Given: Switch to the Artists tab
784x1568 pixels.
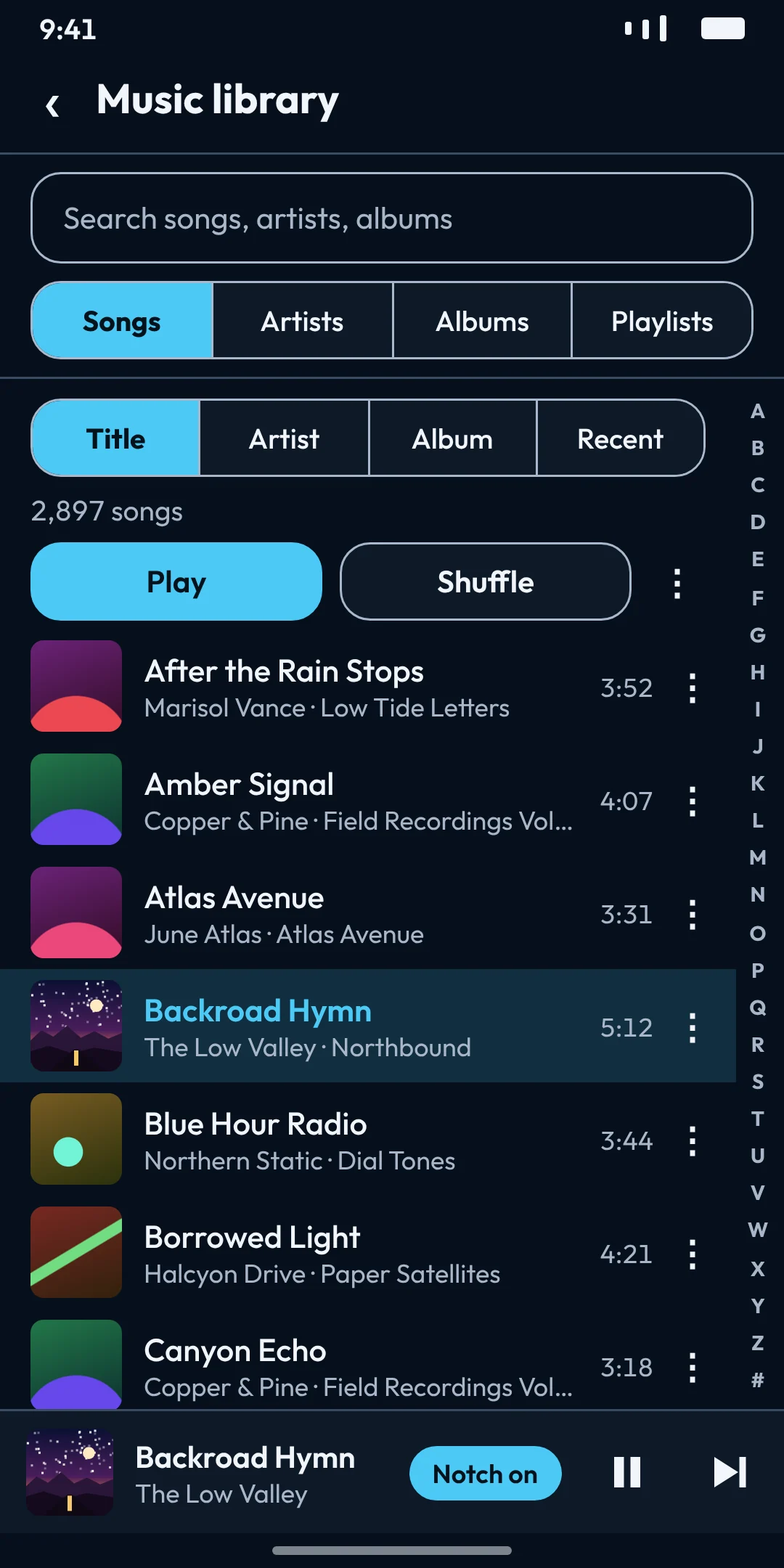Looking at the screenshot, I should point(303,321).
